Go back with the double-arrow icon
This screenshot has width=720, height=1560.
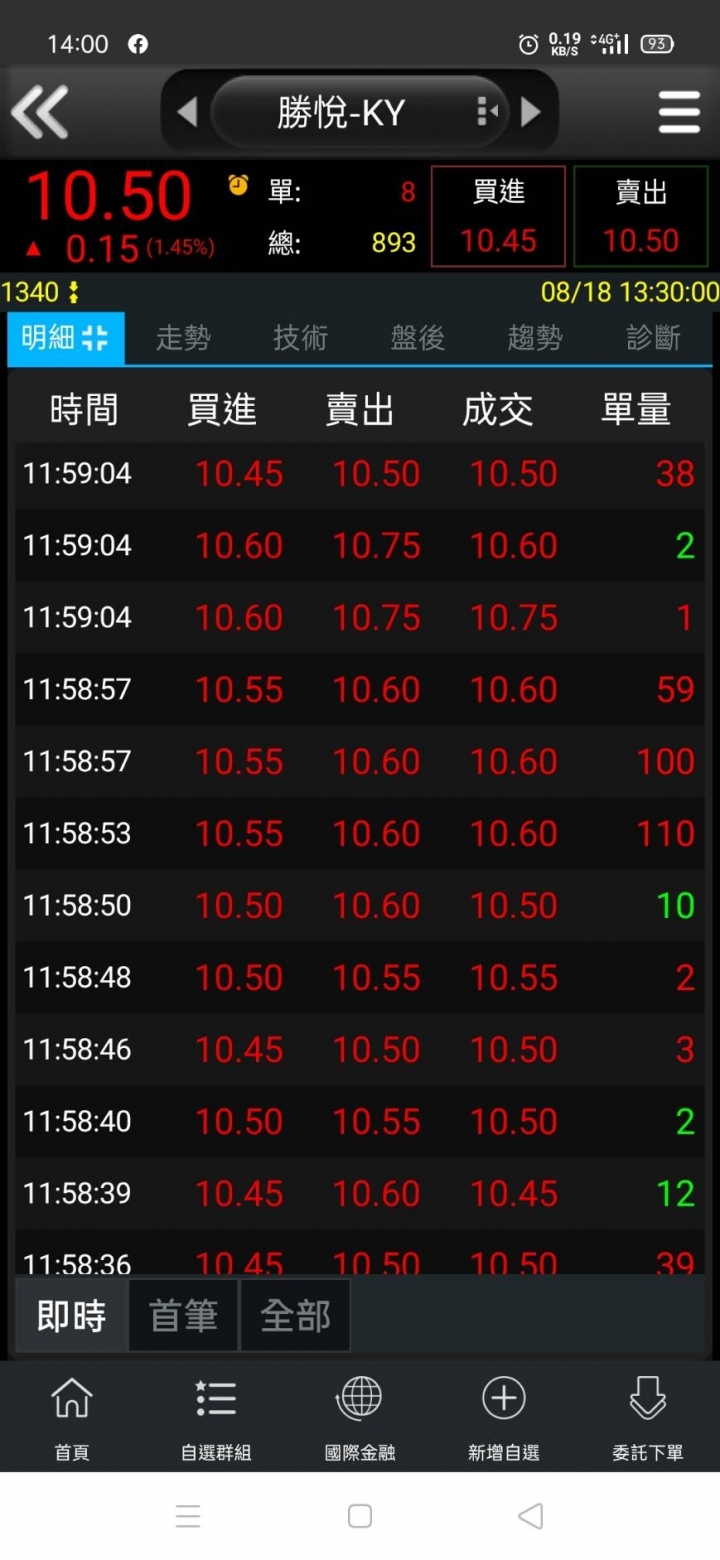[40, 112]
